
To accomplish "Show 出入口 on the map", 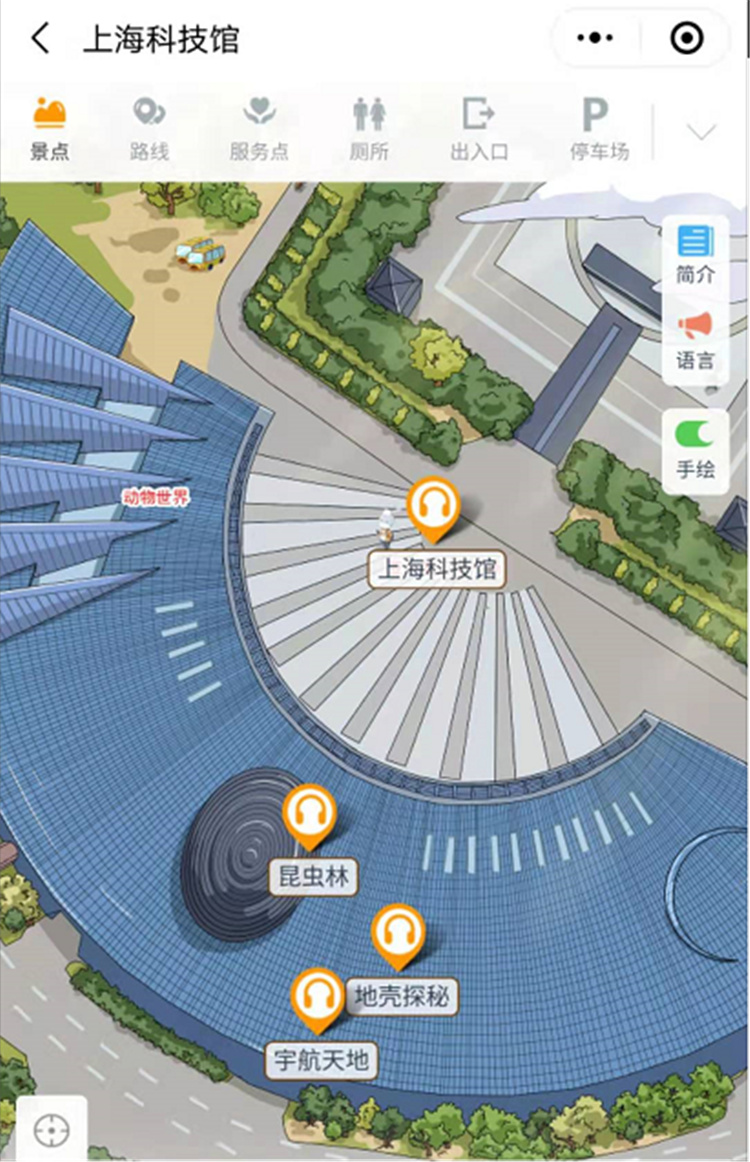I will click(x=479, y=128).
